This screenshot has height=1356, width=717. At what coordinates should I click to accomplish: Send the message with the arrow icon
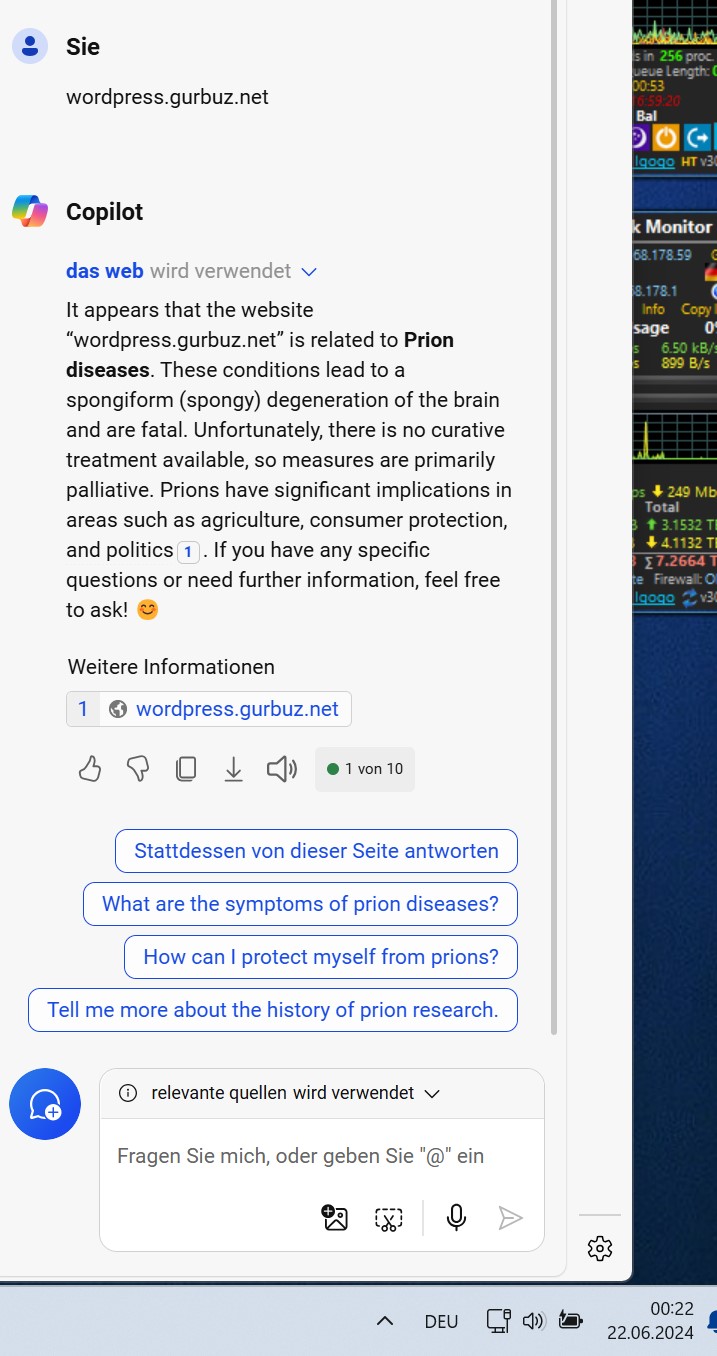(x=510, y=1218)
